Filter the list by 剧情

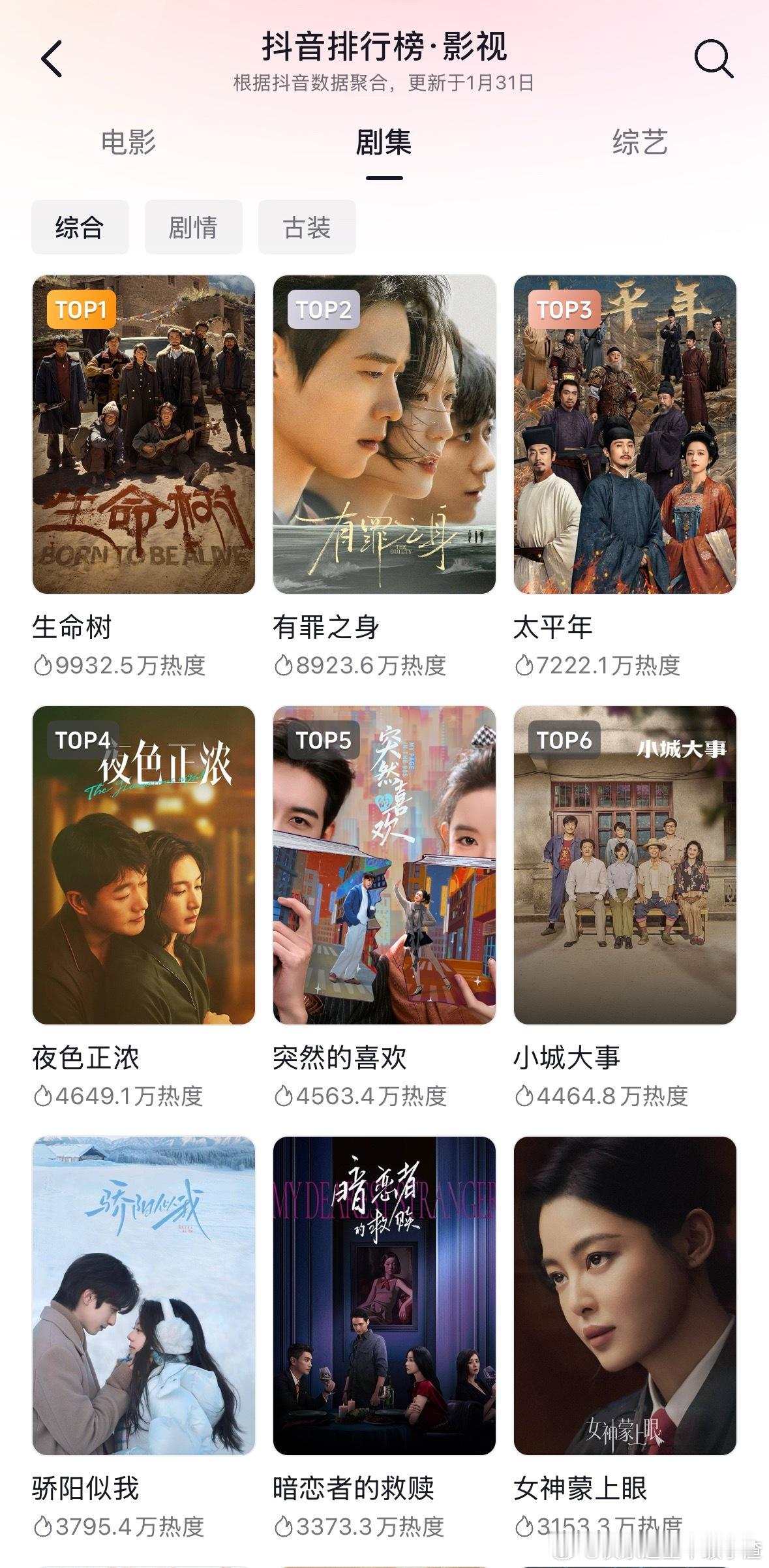(193, 227)
